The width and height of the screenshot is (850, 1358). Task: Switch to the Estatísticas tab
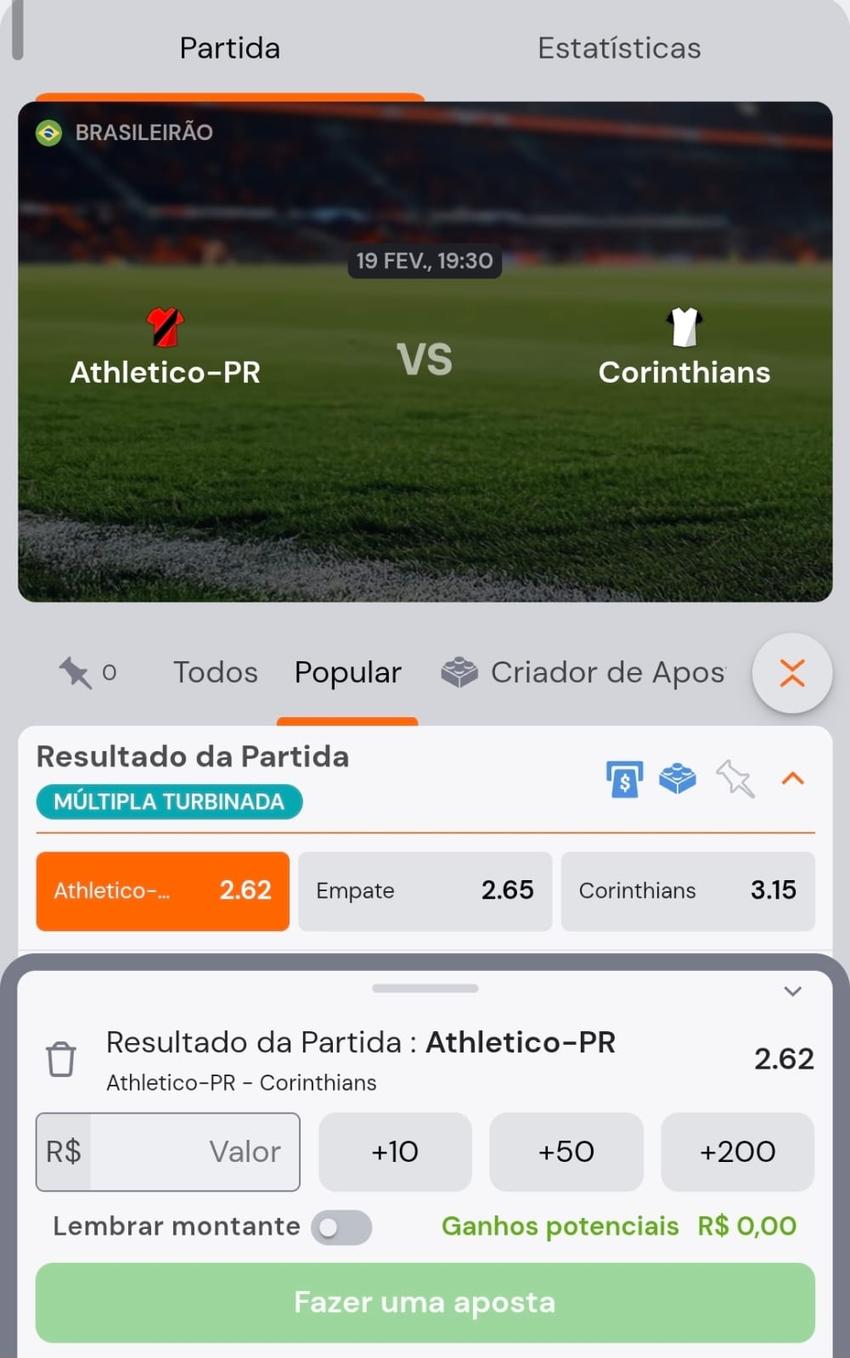(x=618, y=47)
